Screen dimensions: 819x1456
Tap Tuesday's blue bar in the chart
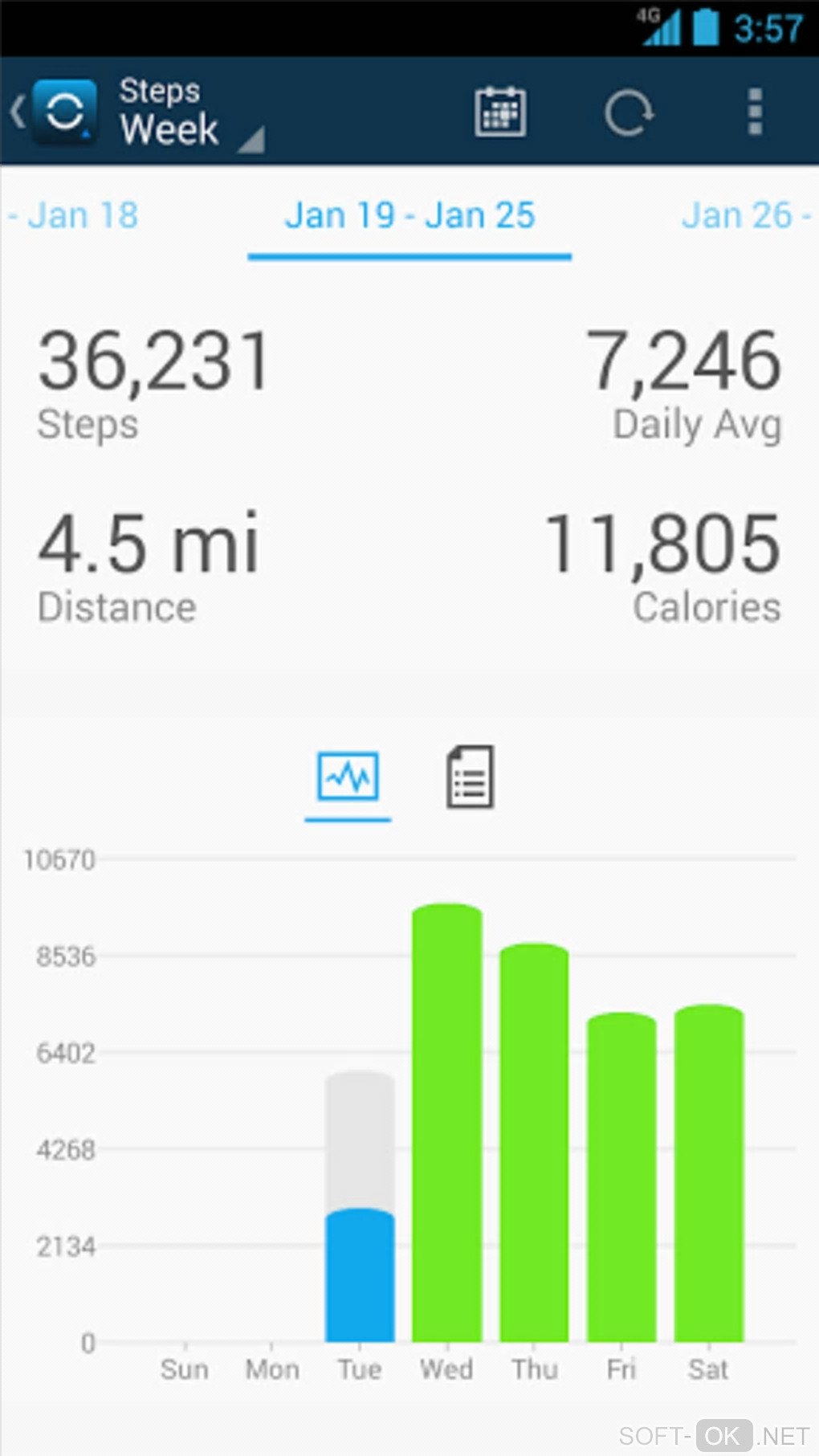pyautogui.click(x=360, y=1275)
